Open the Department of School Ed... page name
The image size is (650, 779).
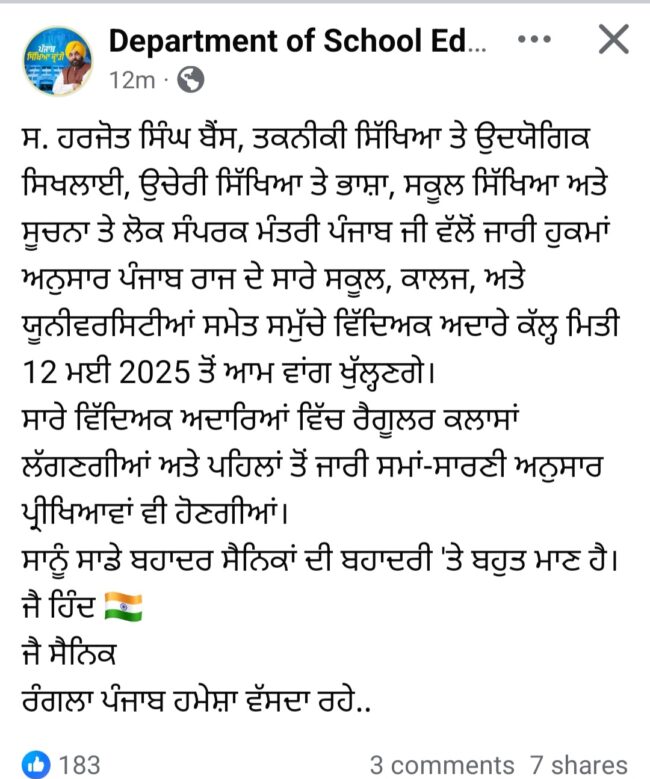[298, 41]
